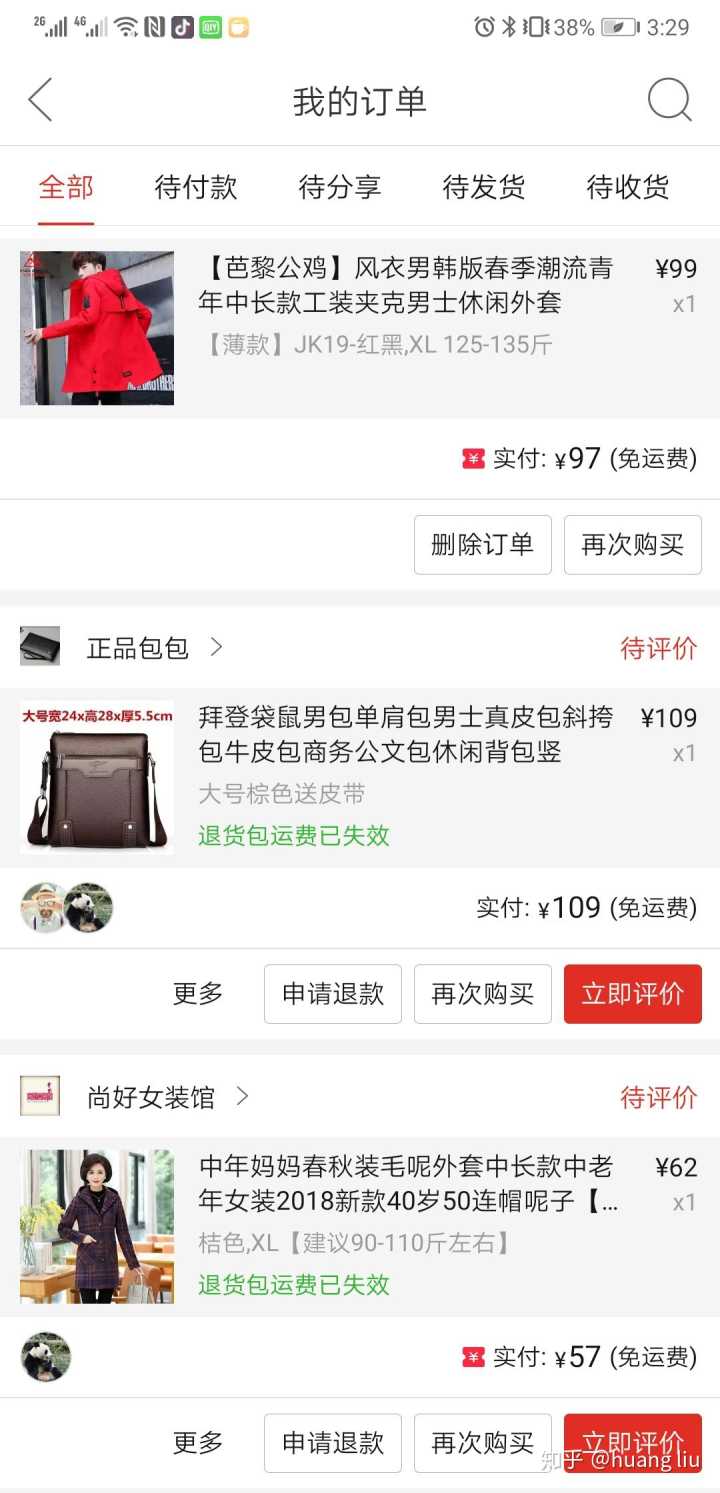
Task: Tap 删除订单 for the red coat order
Action: (482, 545)
